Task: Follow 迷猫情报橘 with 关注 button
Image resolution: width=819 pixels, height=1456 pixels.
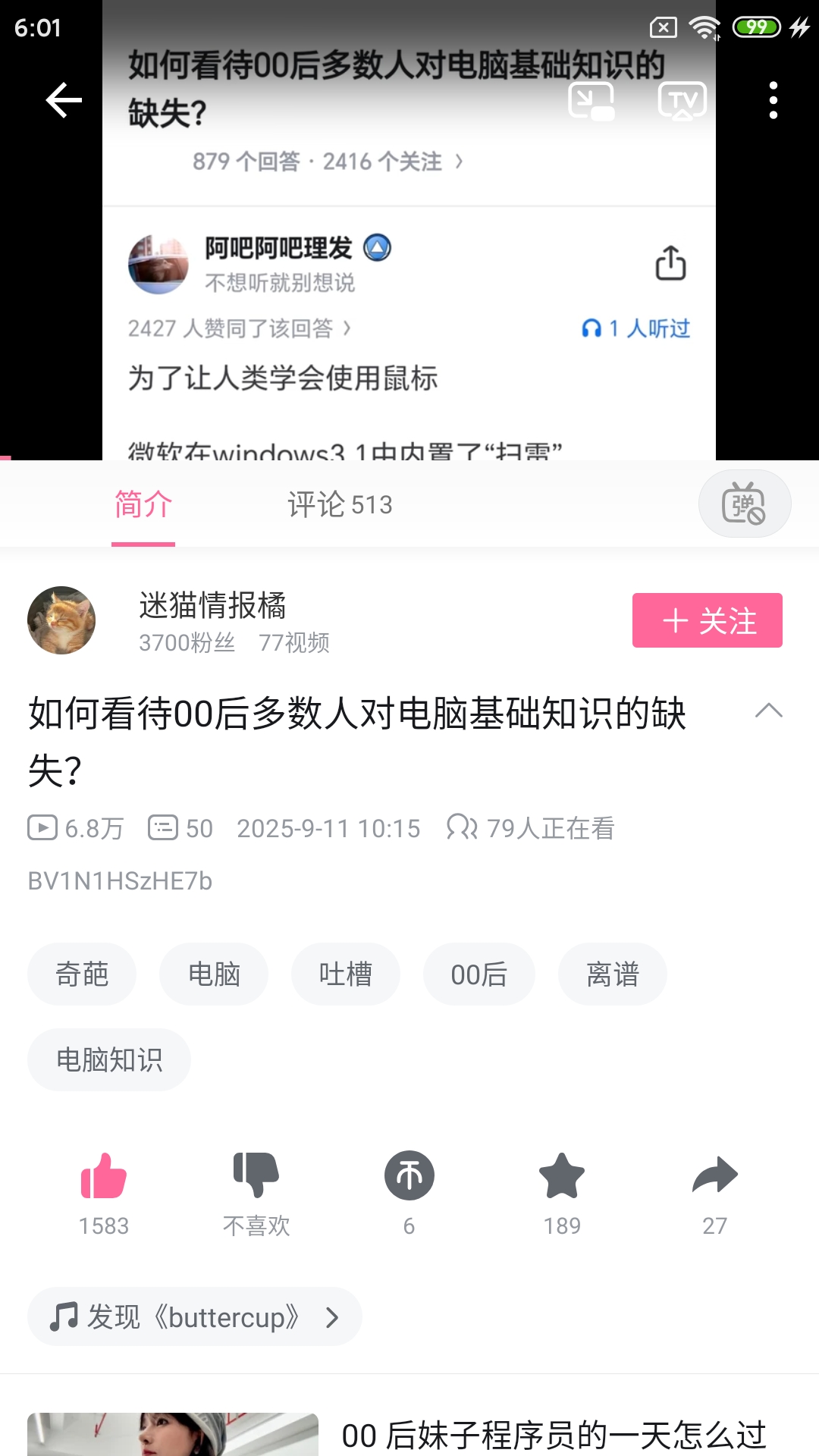Action: [x=707, y=620]
